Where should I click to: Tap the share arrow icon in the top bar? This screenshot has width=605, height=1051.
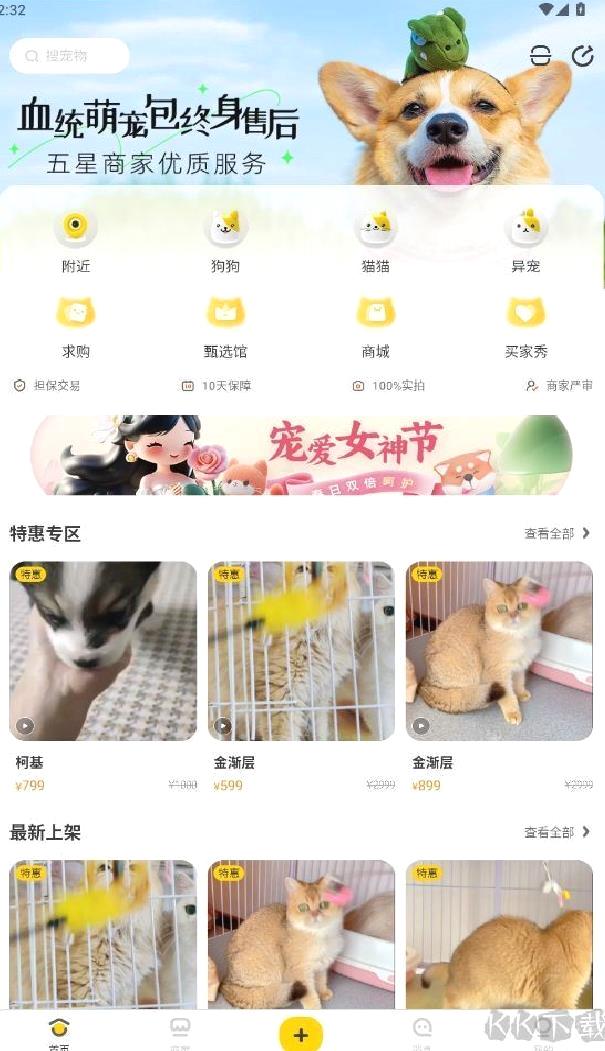pyautogui.click(x=582, y=56)
